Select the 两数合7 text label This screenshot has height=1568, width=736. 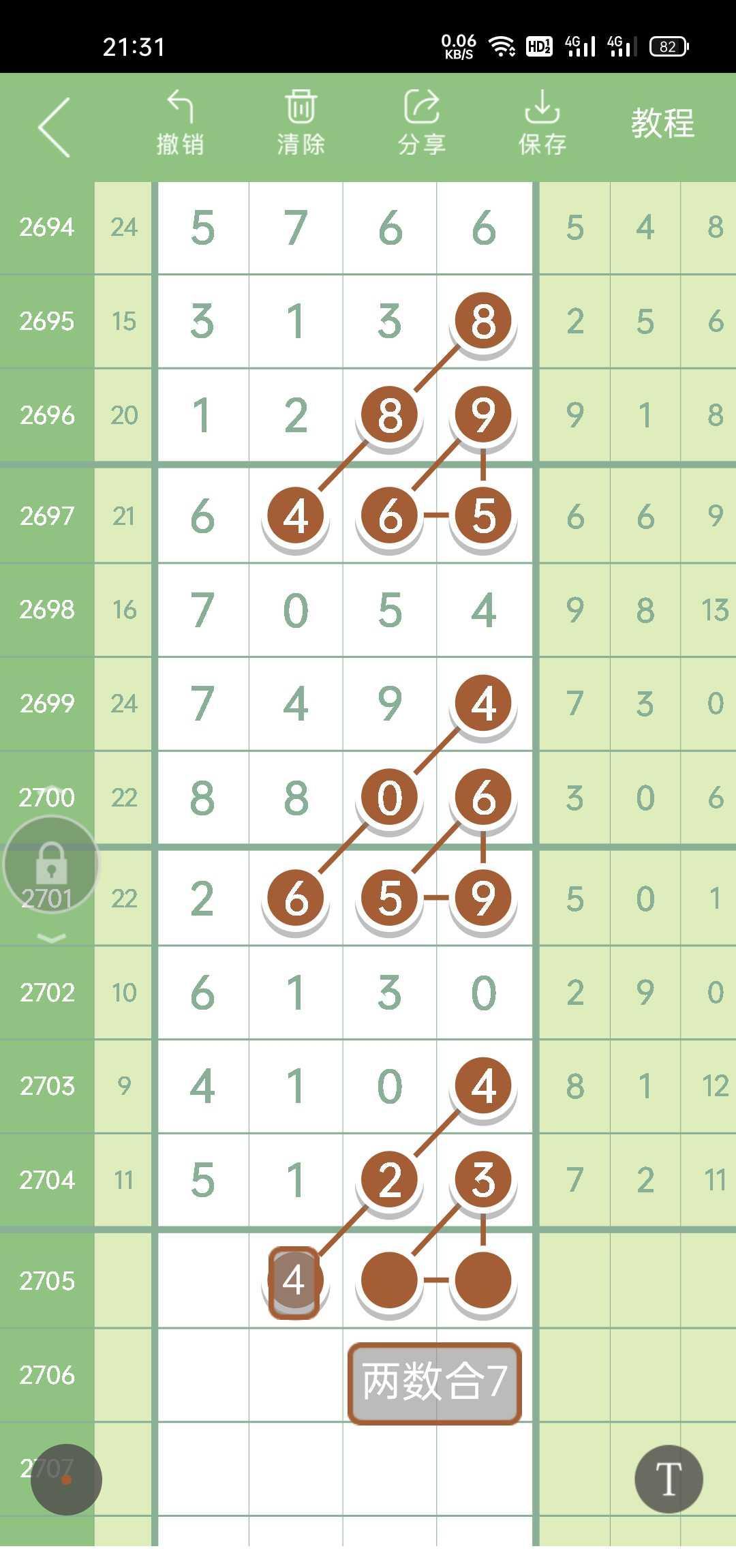pyautogui.click(x=435, y=1383)
